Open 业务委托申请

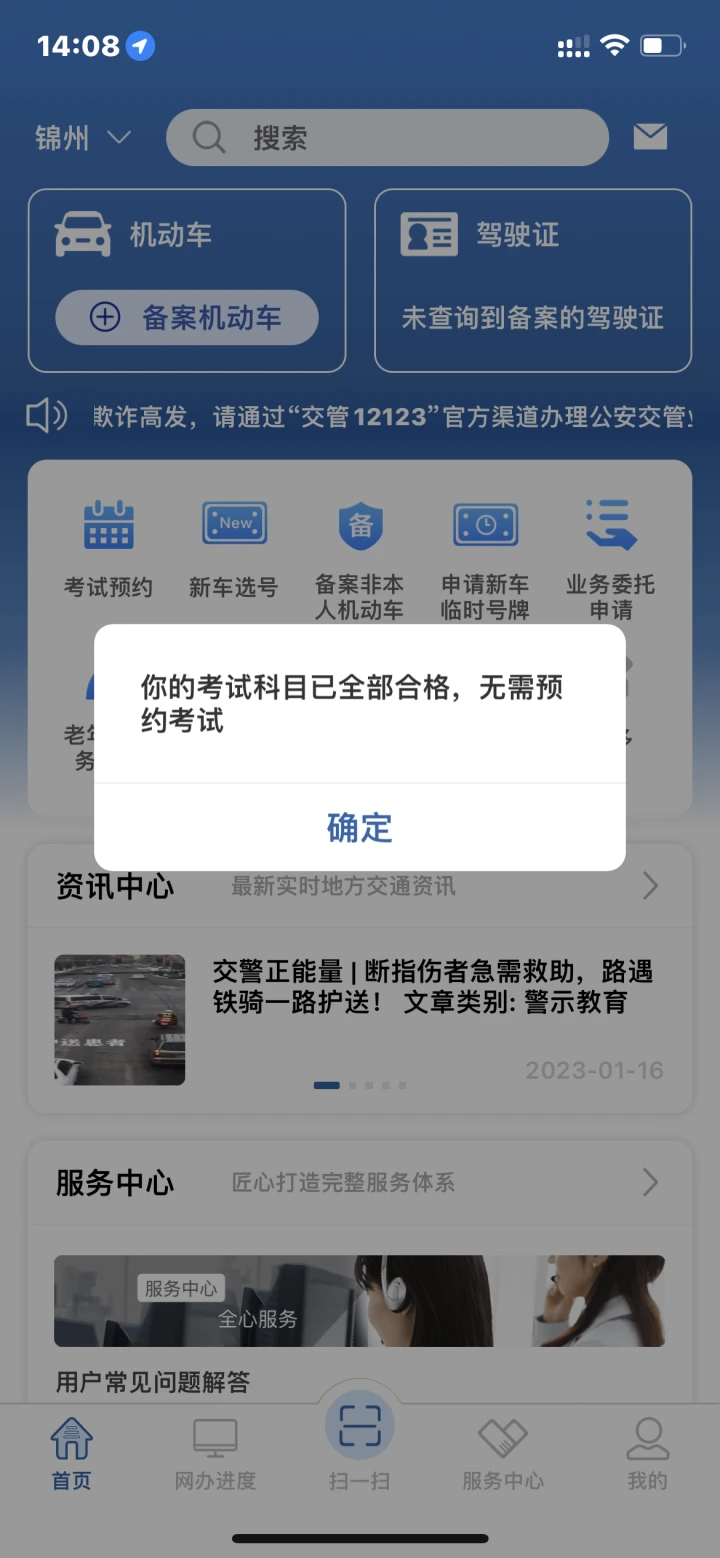611,553
